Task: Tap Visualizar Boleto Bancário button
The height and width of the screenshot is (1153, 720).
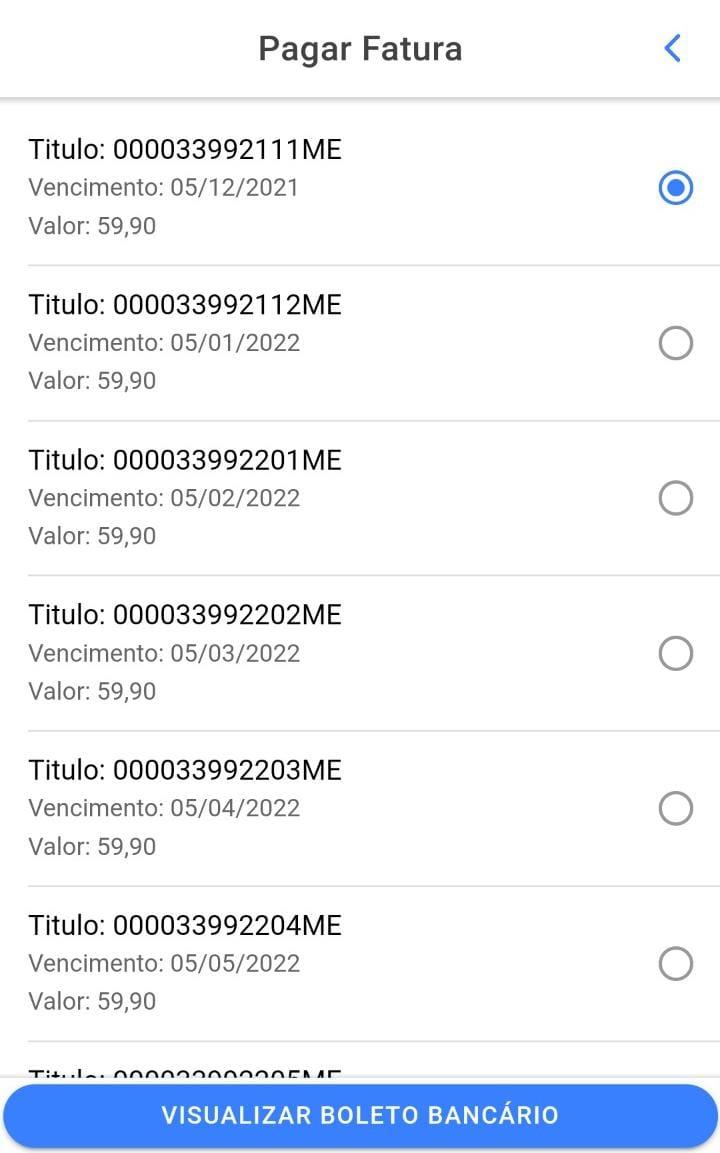Action: coord(360,1115)
